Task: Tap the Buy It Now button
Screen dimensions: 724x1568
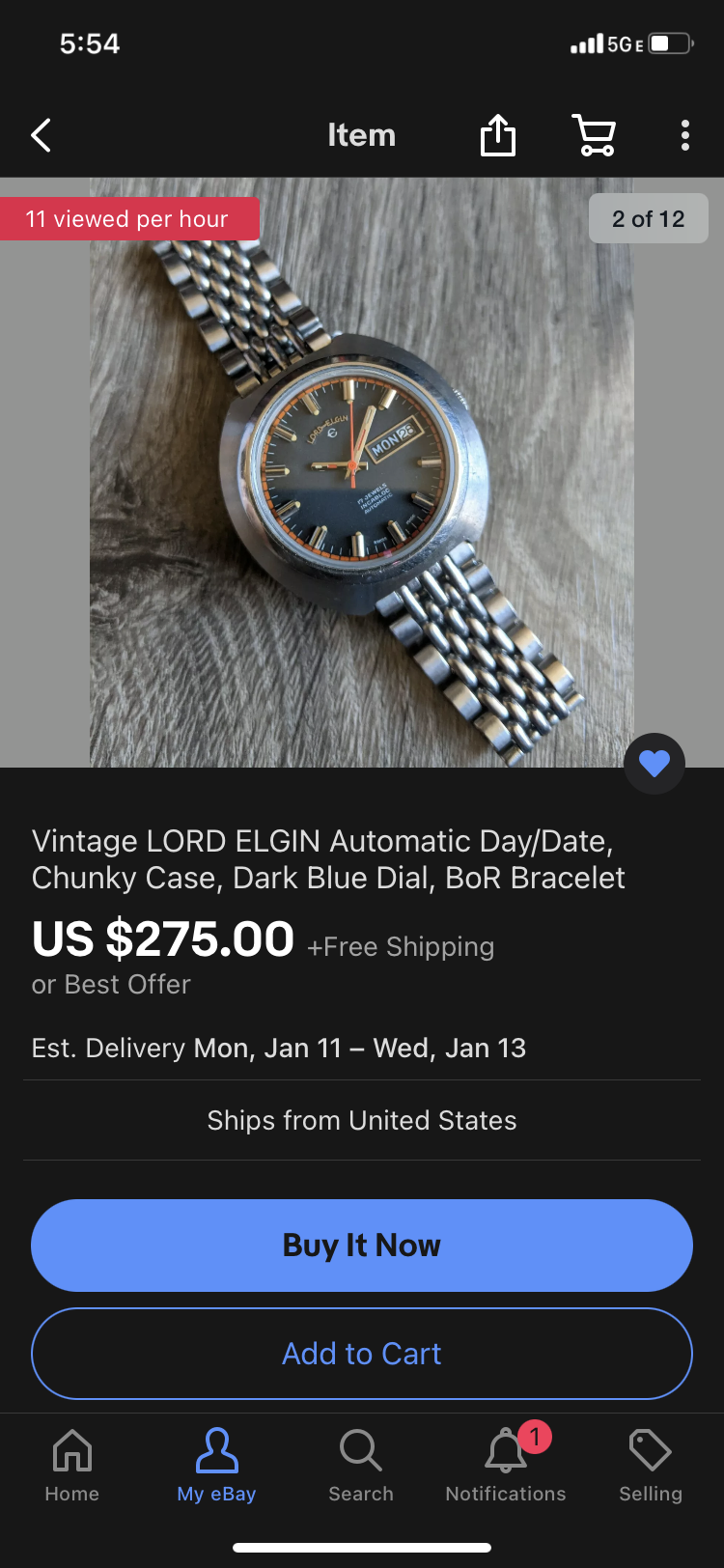Action: click(x=362, y=1246)
